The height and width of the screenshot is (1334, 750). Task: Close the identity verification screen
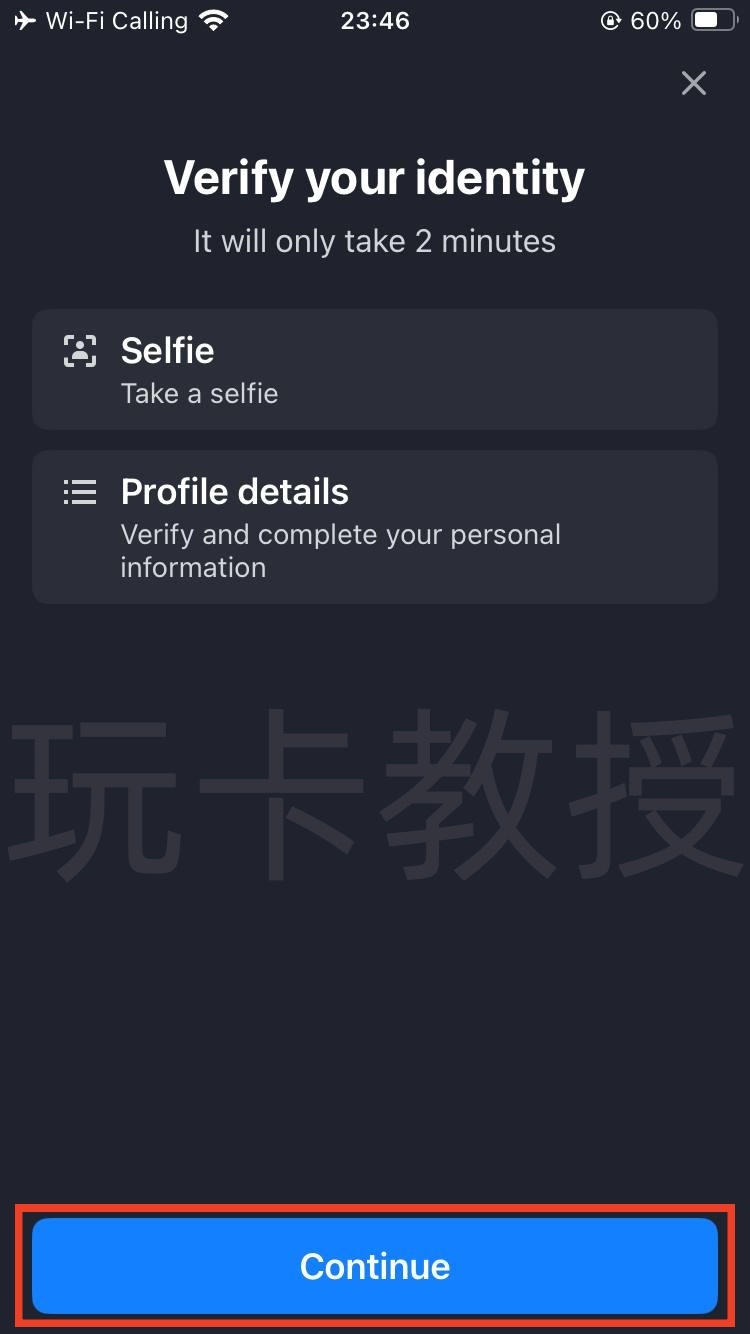coord(693,83)
